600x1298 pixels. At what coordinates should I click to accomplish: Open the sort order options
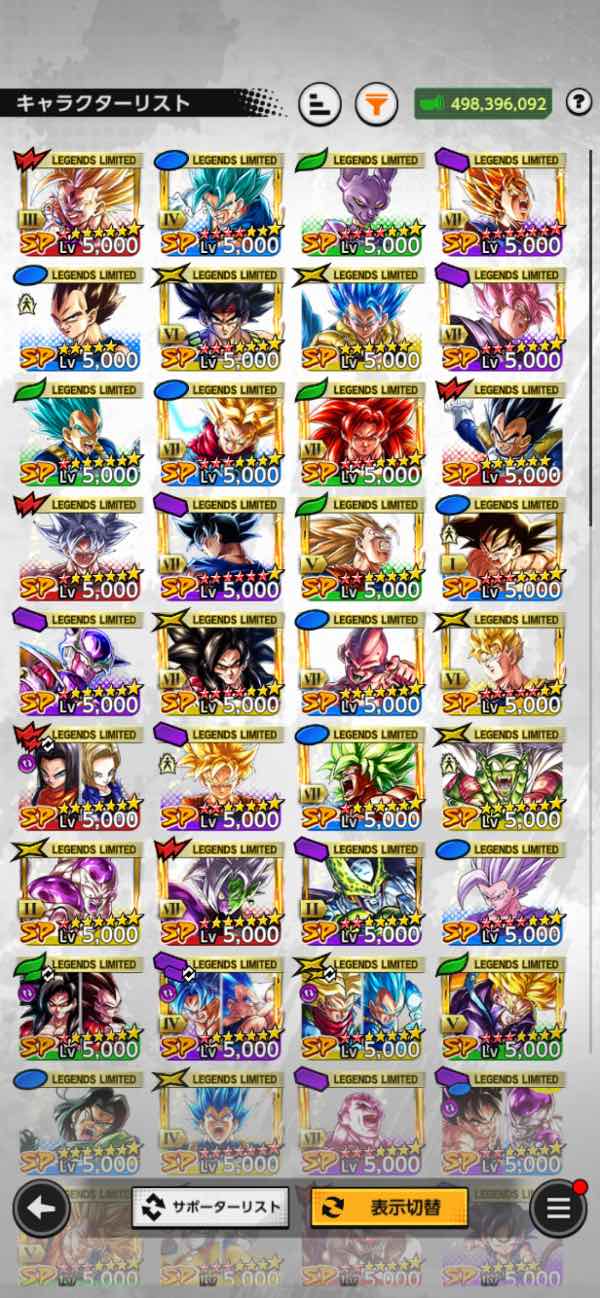320,103
